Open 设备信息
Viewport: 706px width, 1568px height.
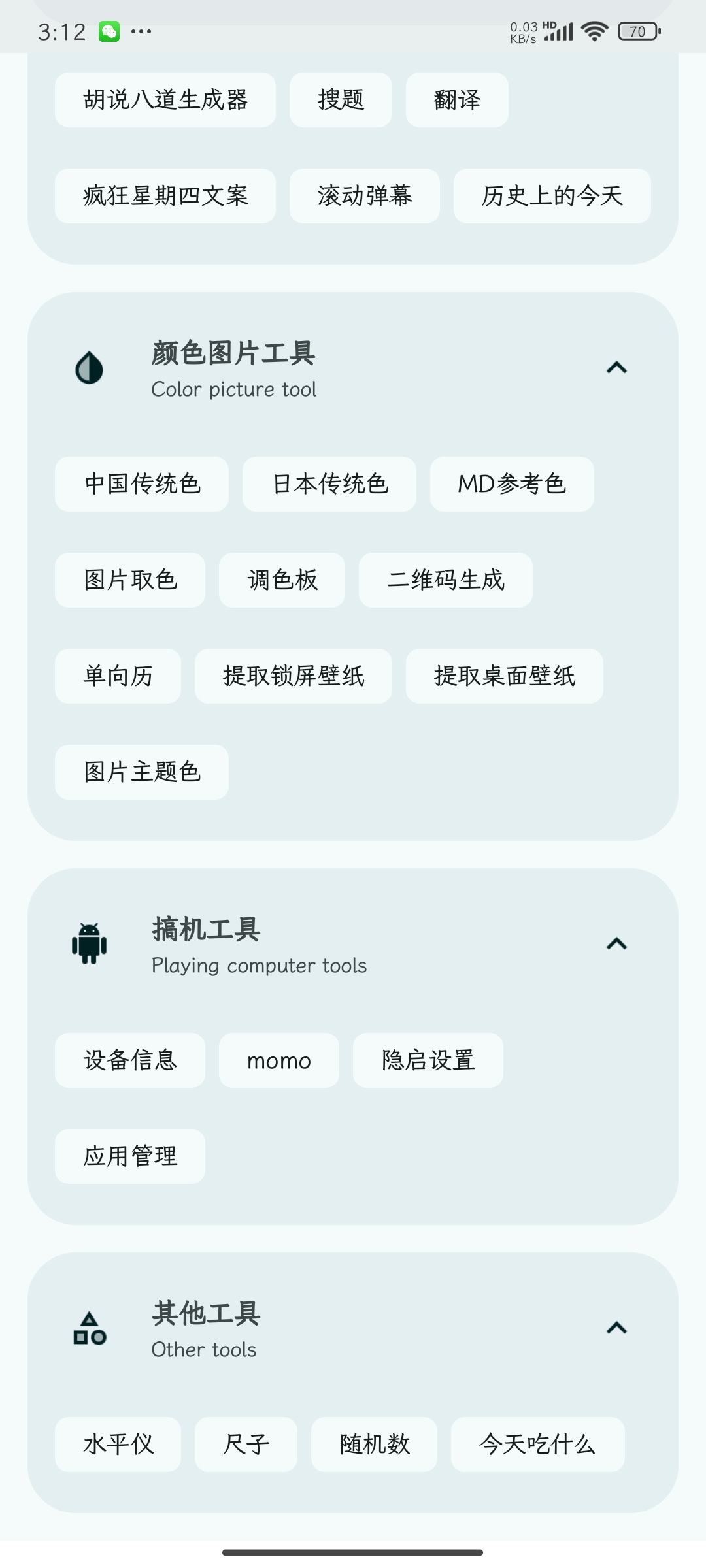click(x=130, y=1060)
